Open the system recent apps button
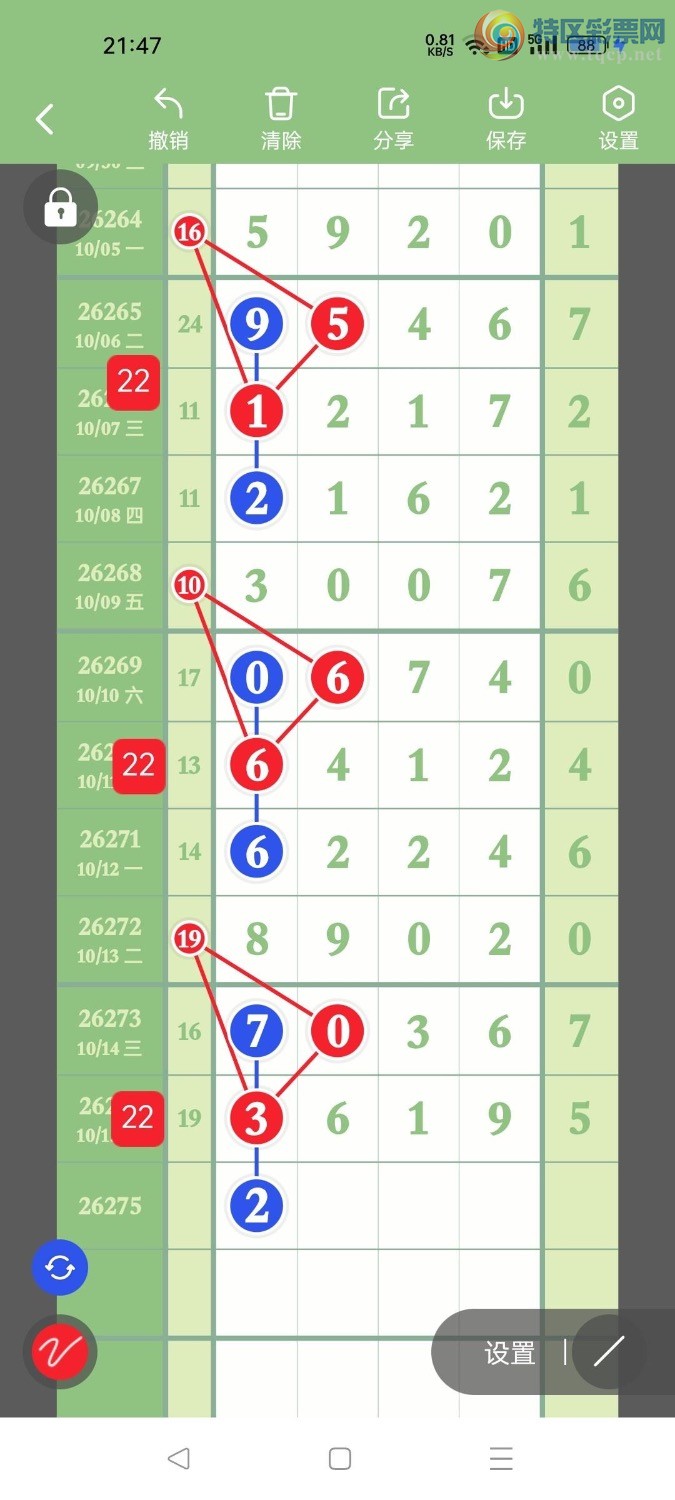The height and width of the screenshot is (1500, 675). [501, 1458]
